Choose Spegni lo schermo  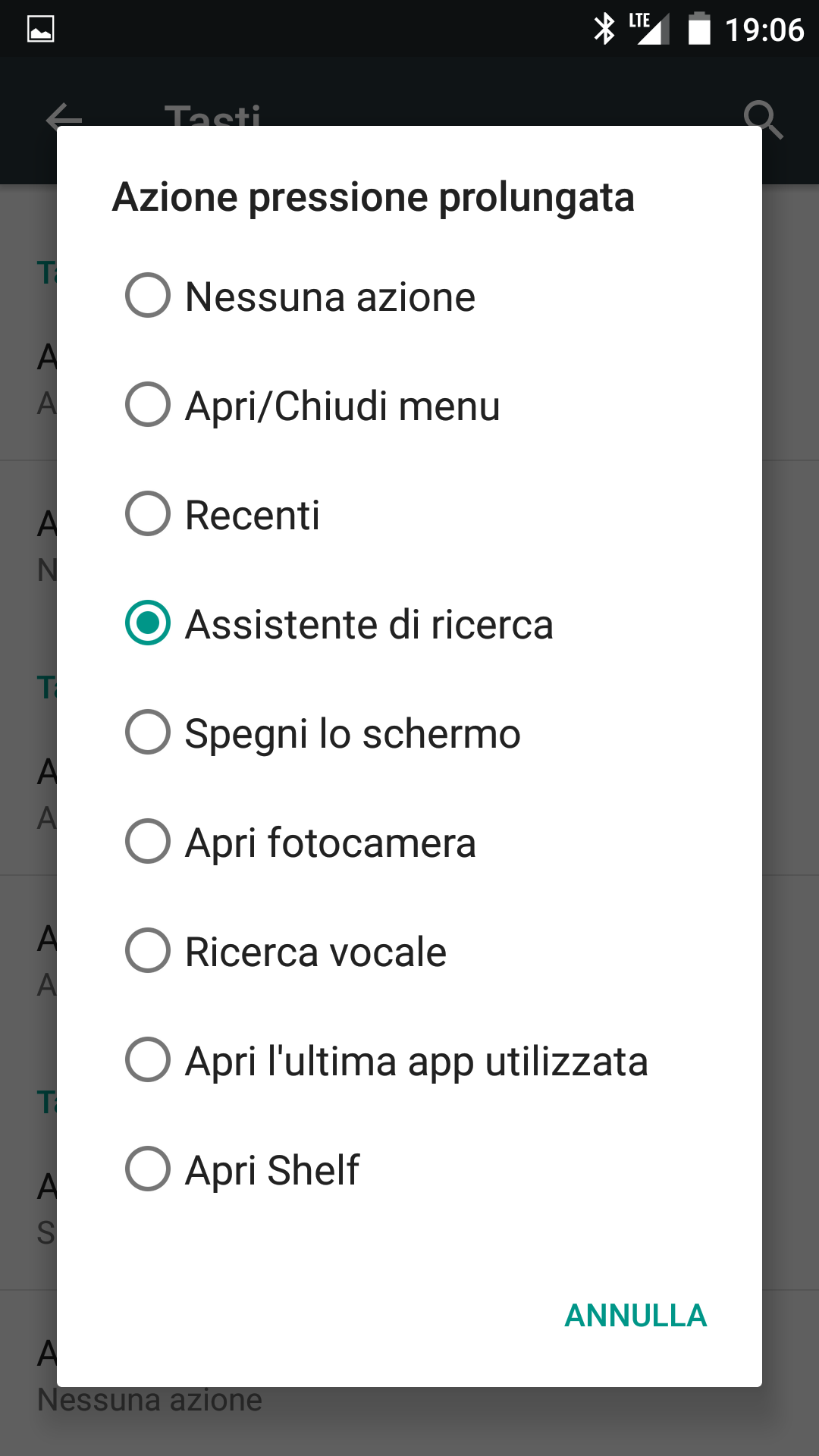(x=409, y=733)
